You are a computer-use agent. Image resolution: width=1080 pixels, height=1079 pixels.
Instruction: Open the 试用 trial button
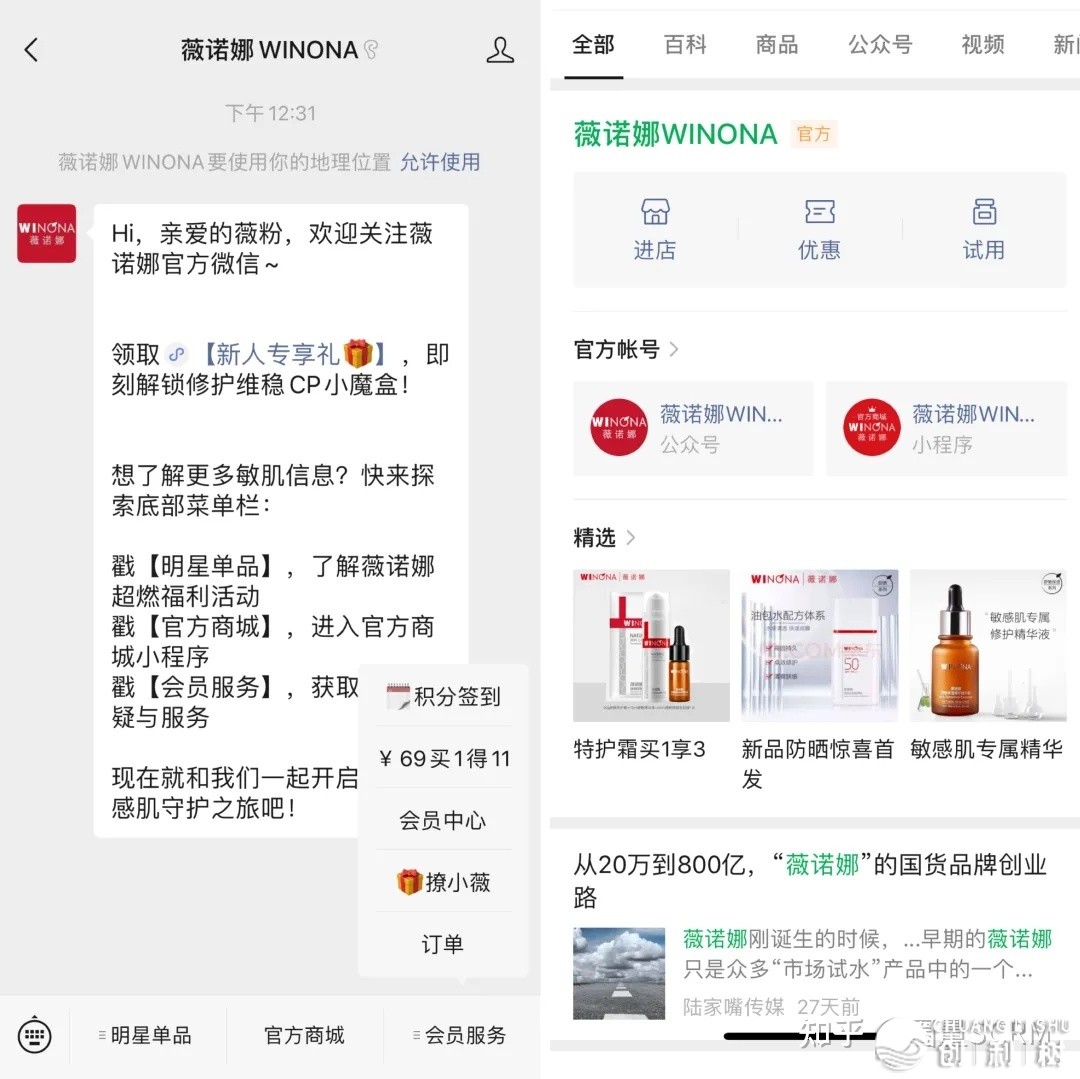tap(983, 230)
